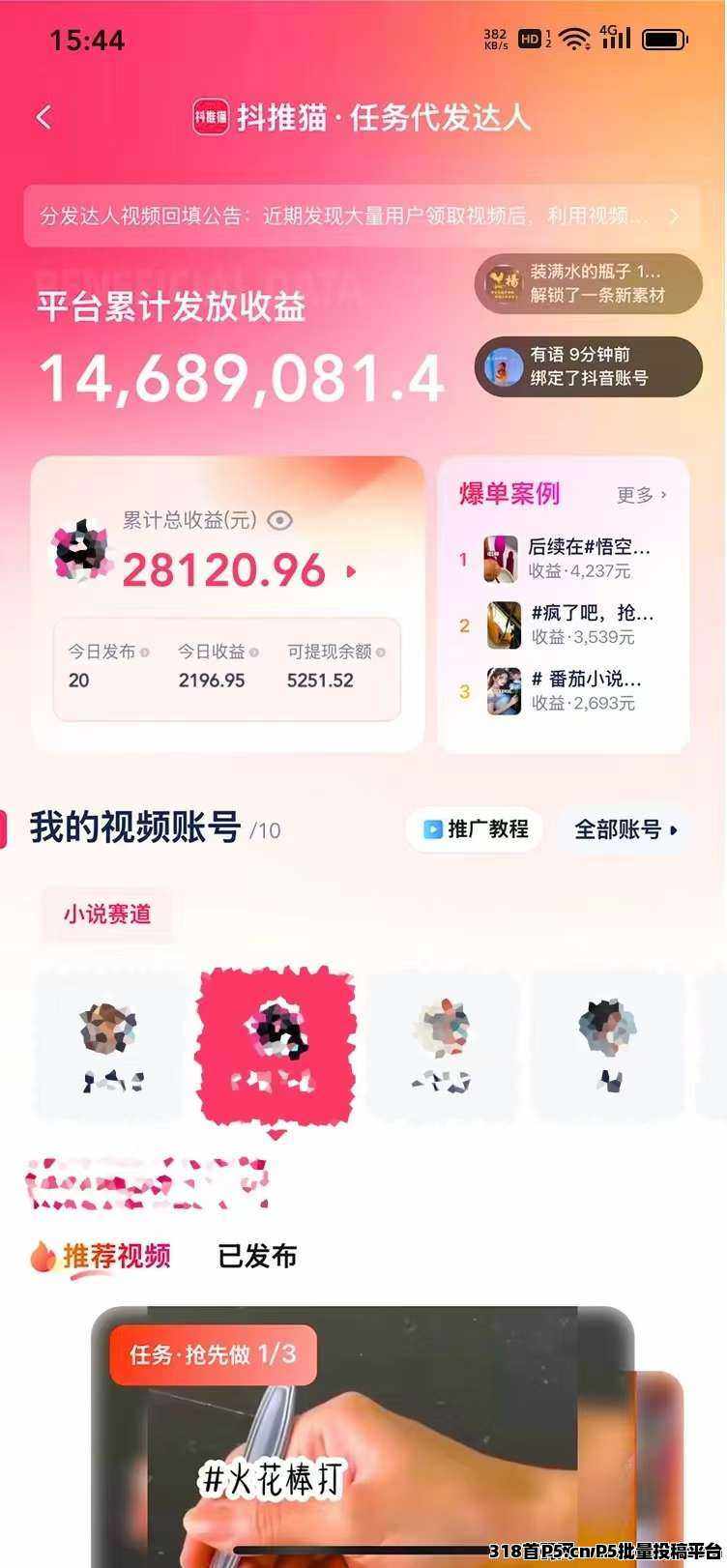Open details of the 28120.96 total earnings

click(x=350, y=571)
